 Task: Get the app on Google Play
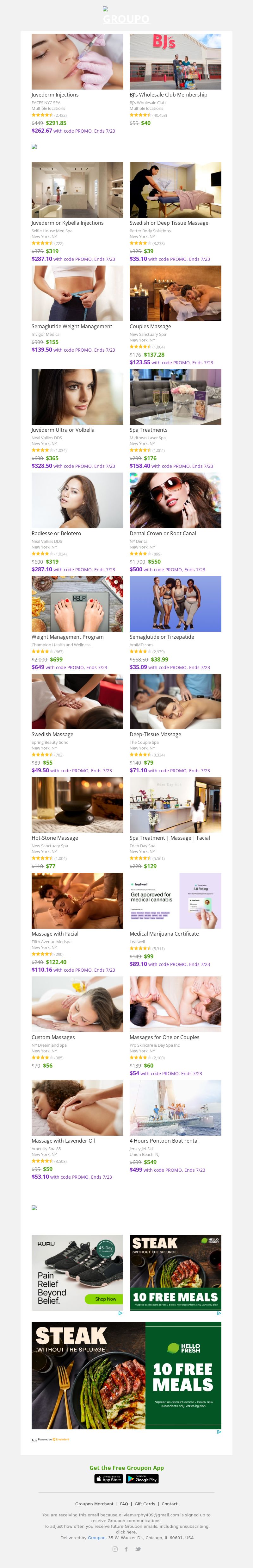[x=143, y=1479]
